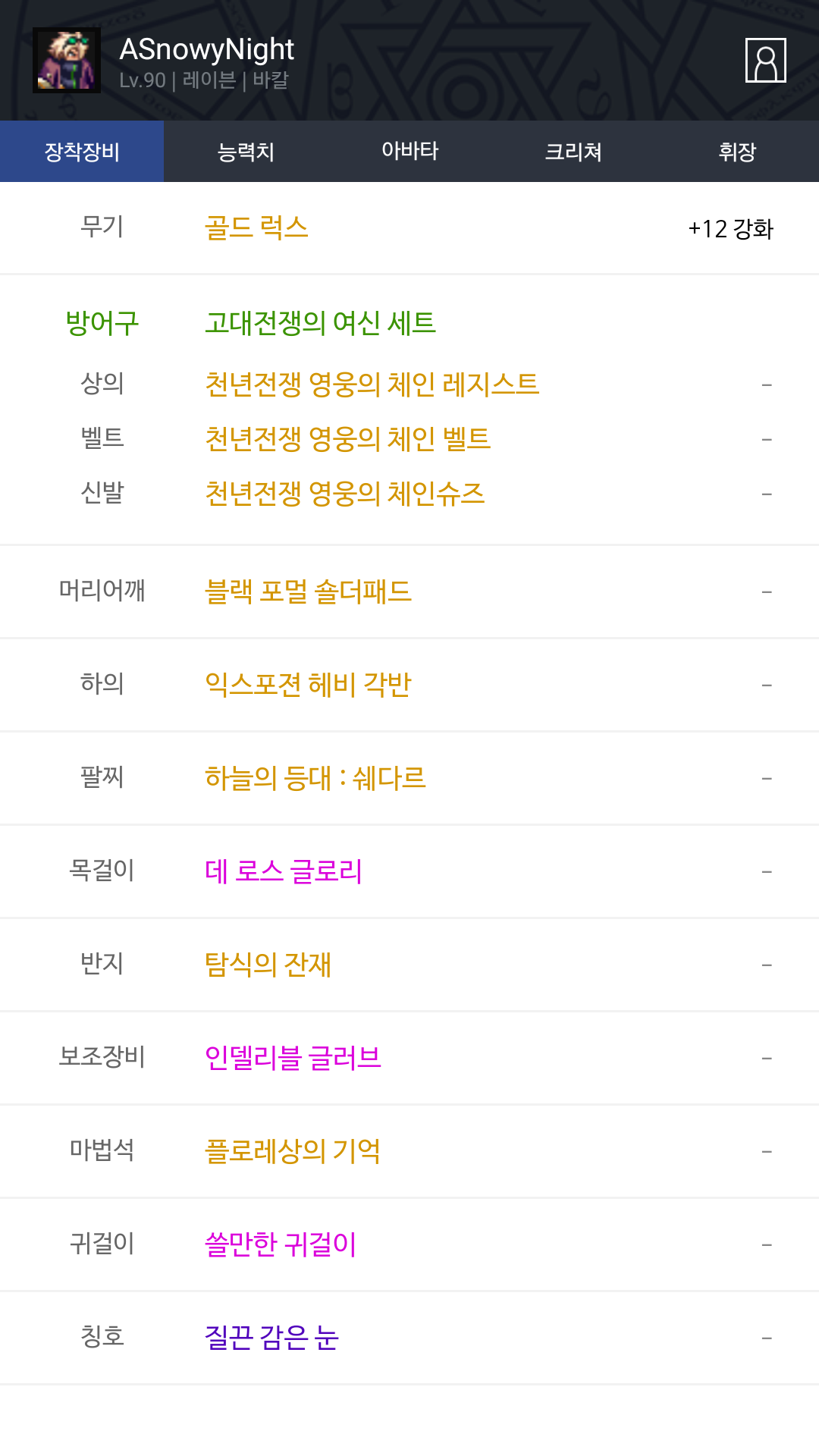View the 고대전쟁의 여신 세트 armor set
The image size is (819, 1456).
click(x=320, y=323)
